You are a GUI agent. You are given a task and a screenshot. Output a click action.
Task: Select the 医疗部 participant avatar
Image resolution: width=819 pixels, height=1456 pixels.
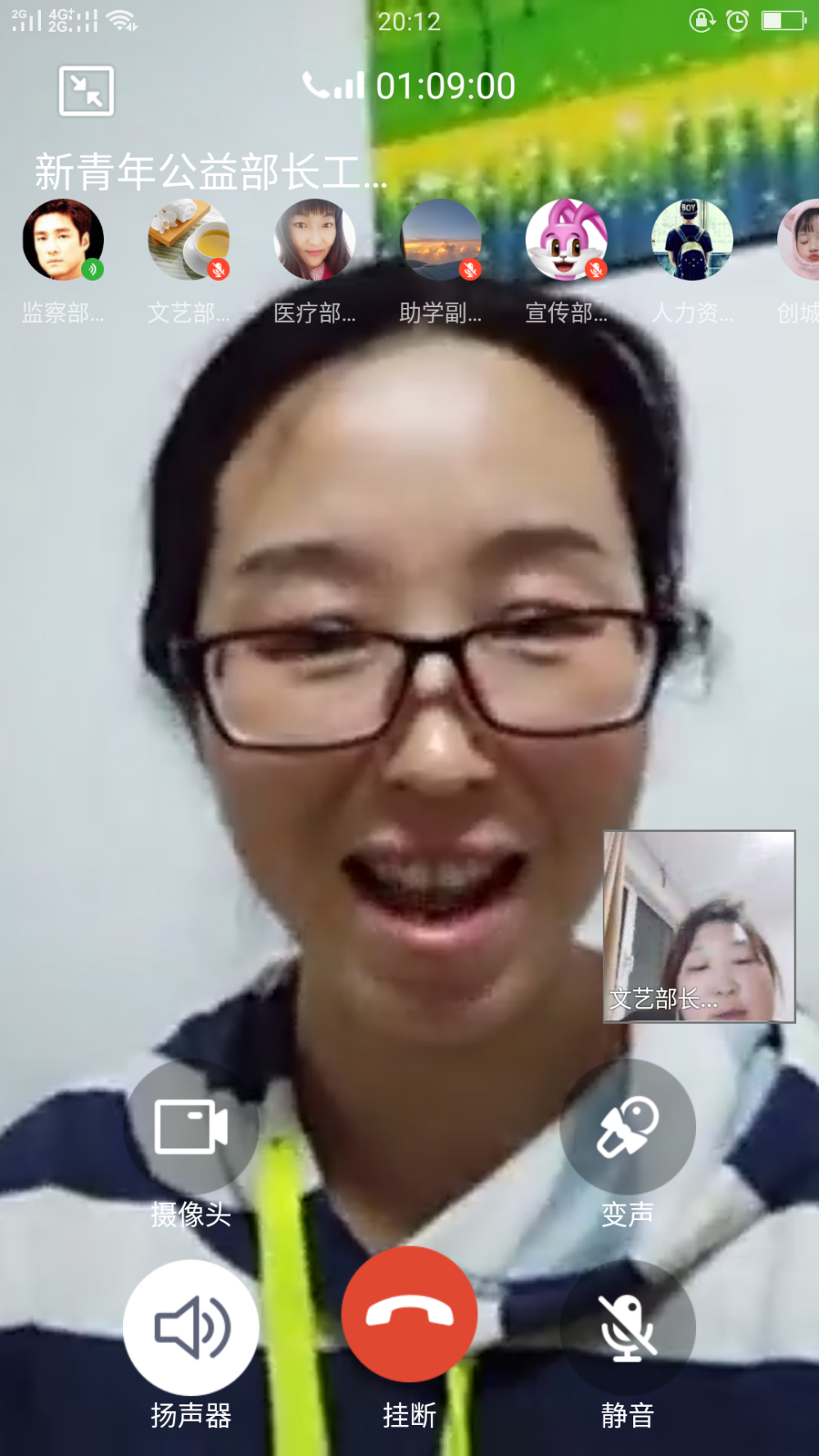coord(314,240)
